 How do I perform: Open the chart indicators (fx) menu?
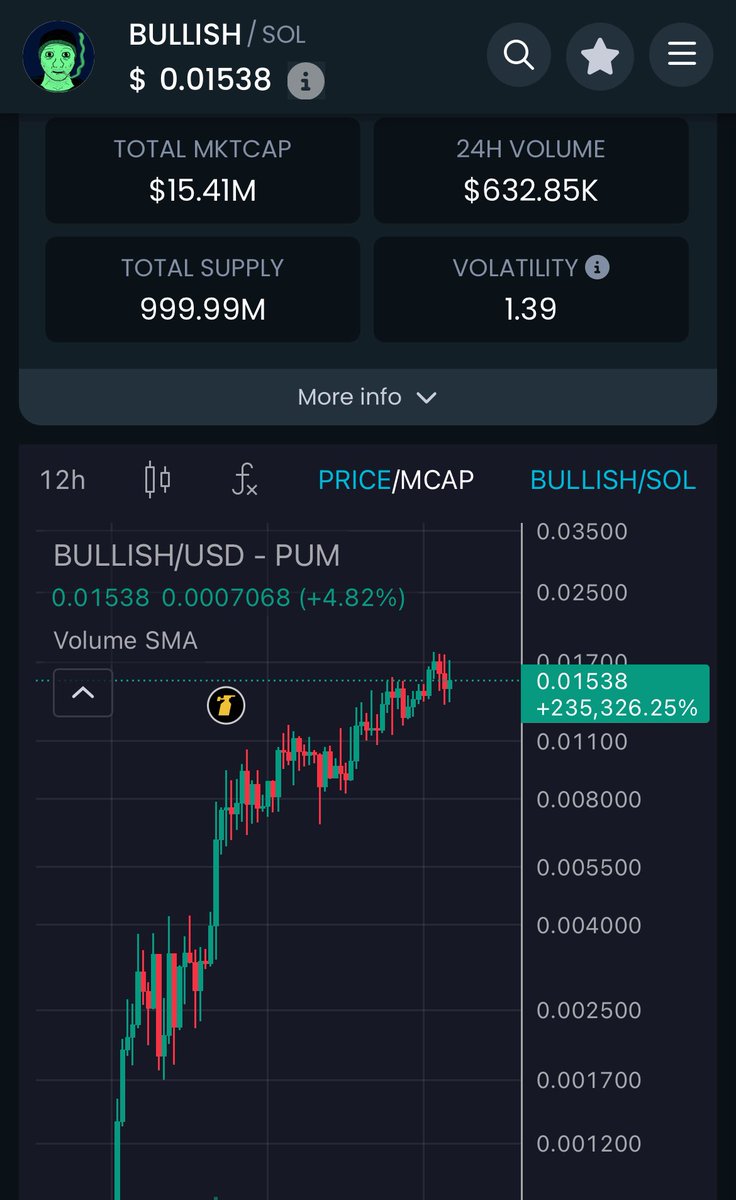click(244, 480)
